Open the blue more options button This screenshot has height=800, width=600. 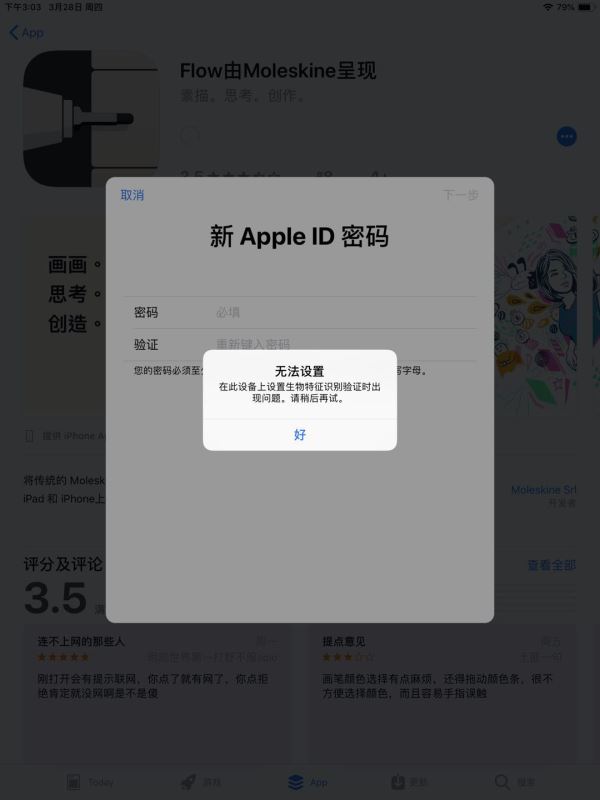[x=566, y=136]
